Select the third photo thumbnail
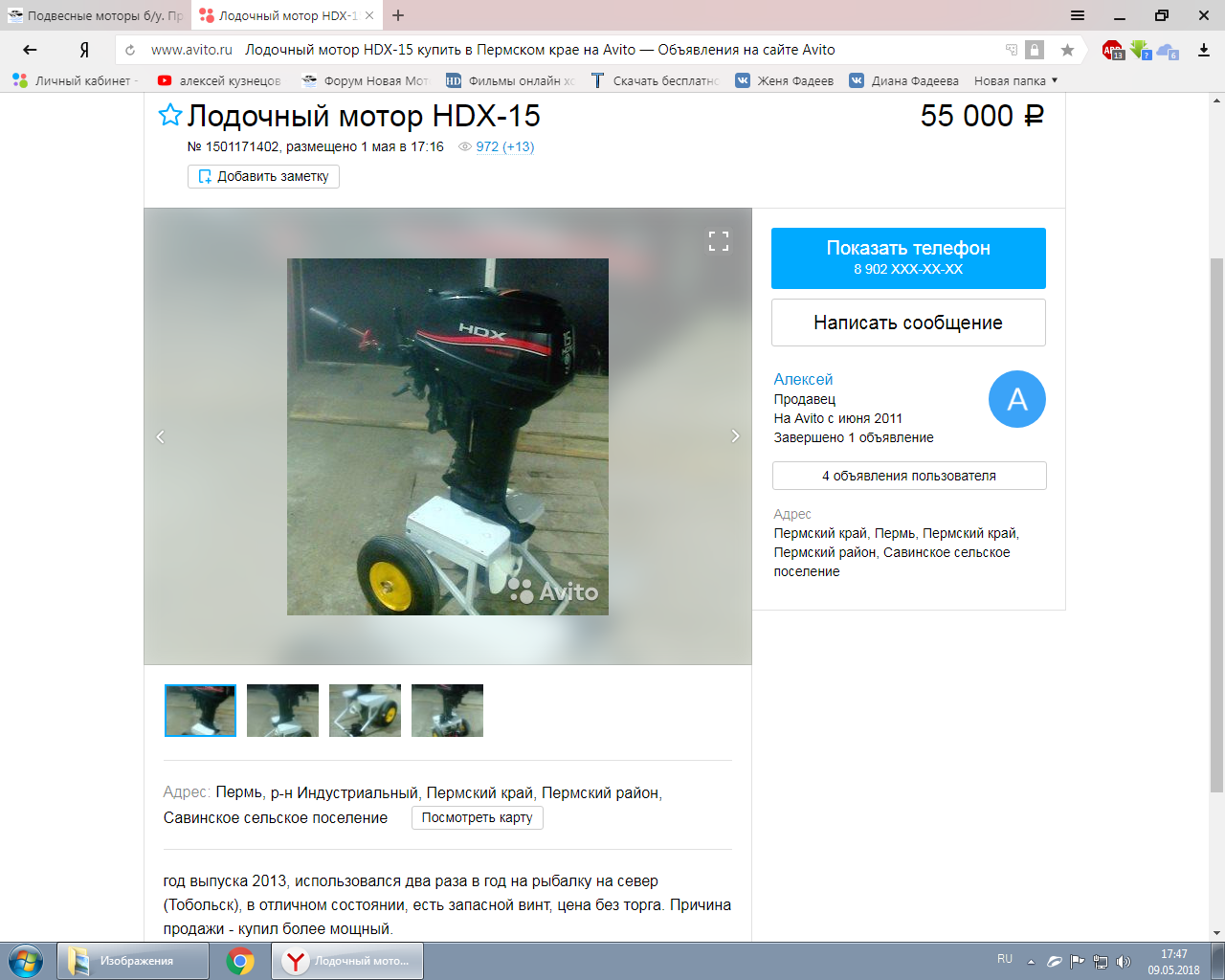Viewport: 1225px width, 980px height. 365,710
